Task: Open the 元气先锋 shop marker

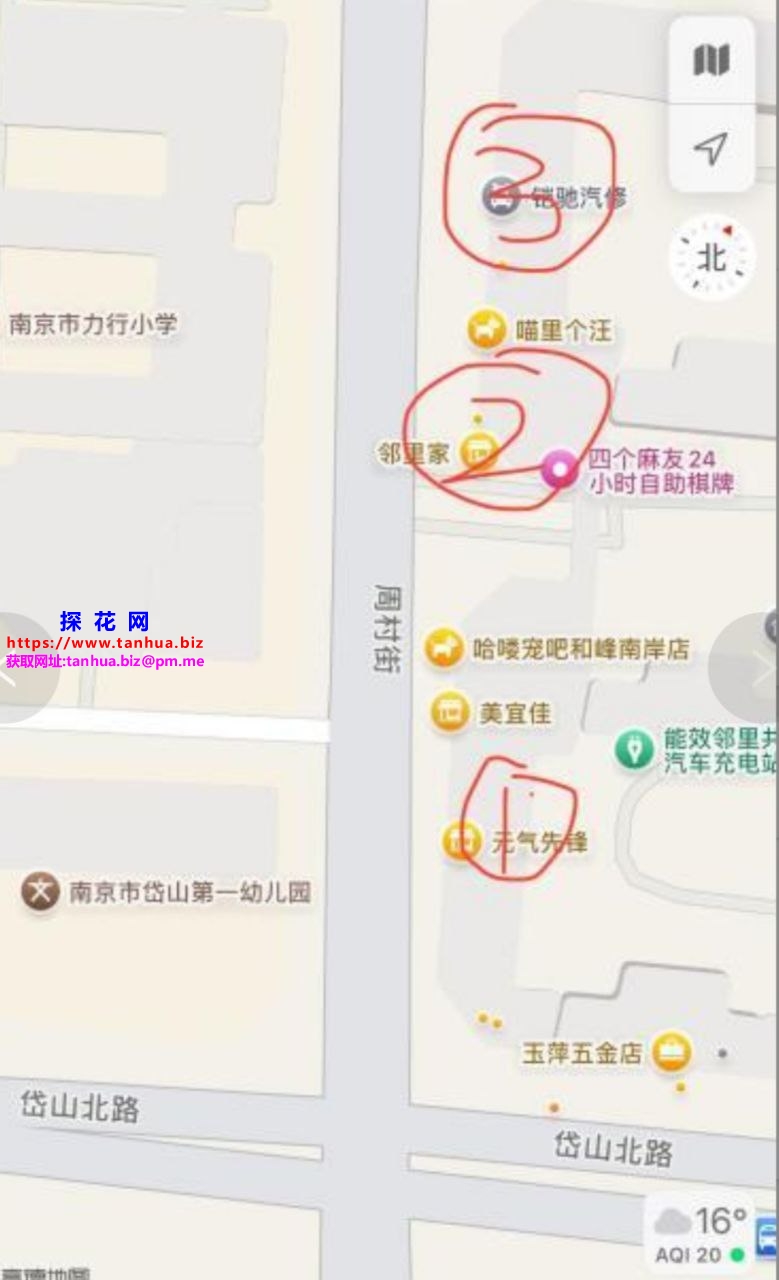Action: (x=462, y=841)
